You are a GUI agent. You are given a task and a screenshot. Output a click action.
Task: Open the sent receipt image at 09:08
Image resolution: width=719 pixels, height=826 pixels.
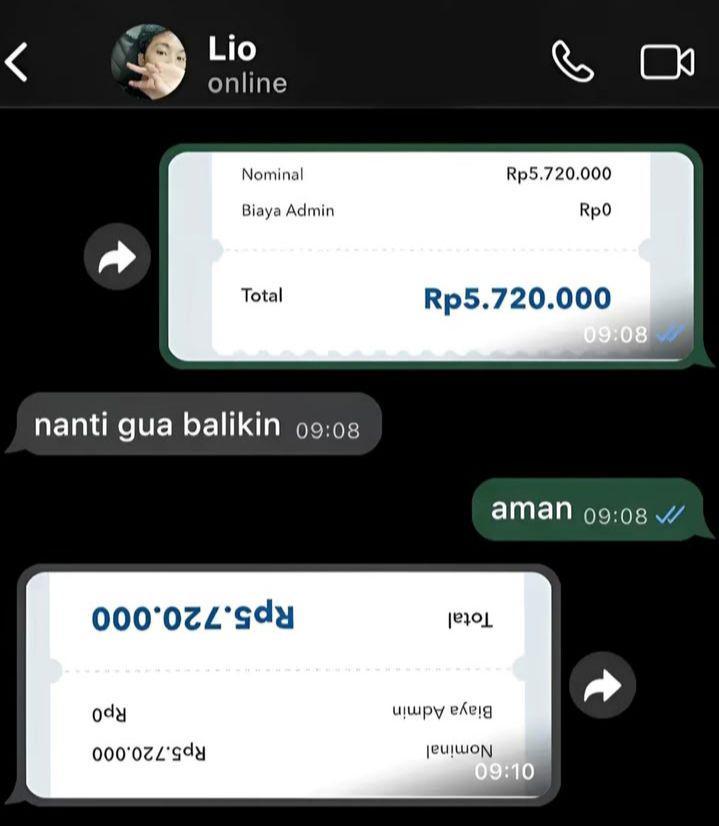point(430,257)
